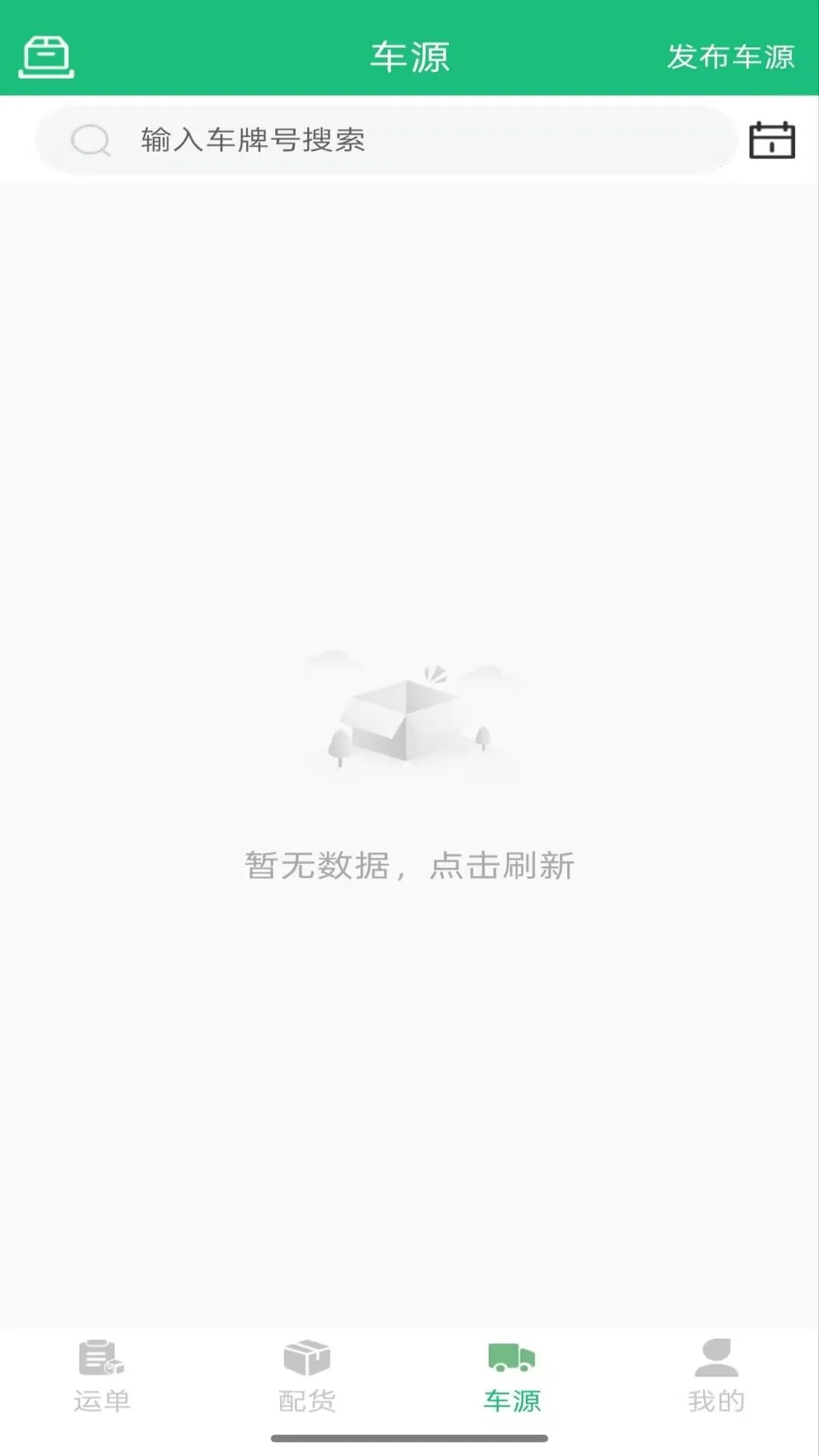Refresh via 暂无数据，点击刷新
819x1456 pixels.
409,865
